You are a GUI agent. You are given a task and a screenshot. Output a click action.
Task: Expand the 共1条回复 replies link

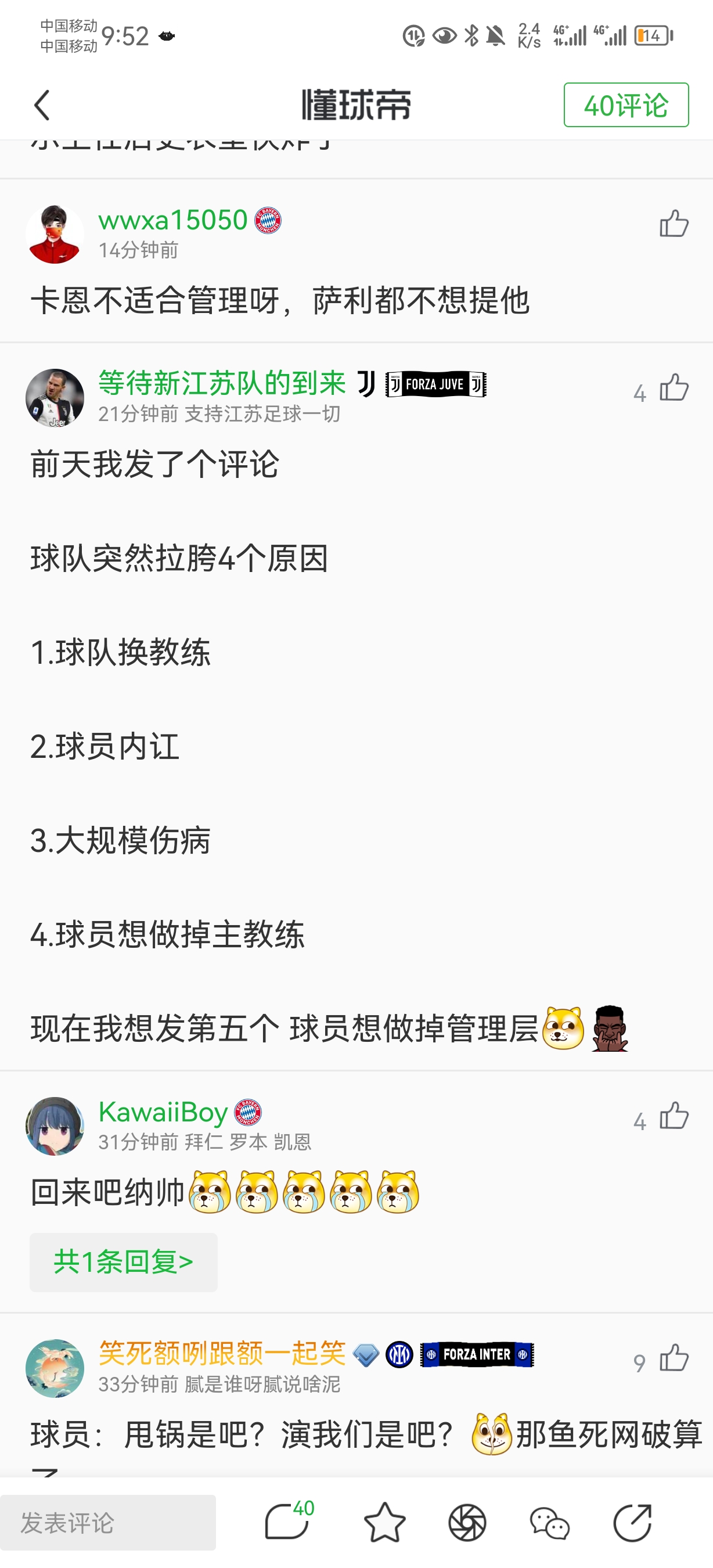(124, 1262)
